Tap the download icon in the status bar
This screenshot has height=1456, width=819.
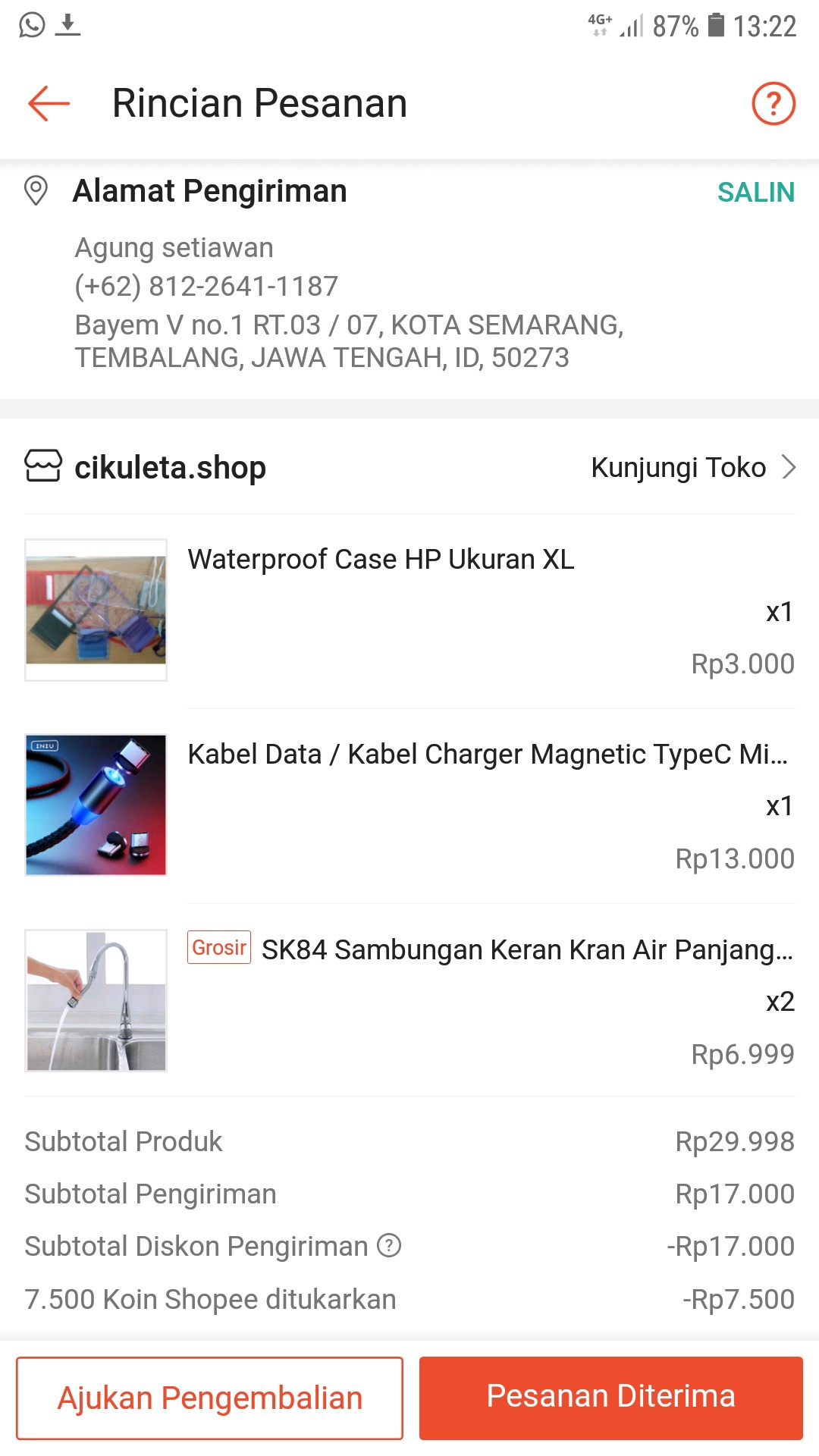click(67, 25)
